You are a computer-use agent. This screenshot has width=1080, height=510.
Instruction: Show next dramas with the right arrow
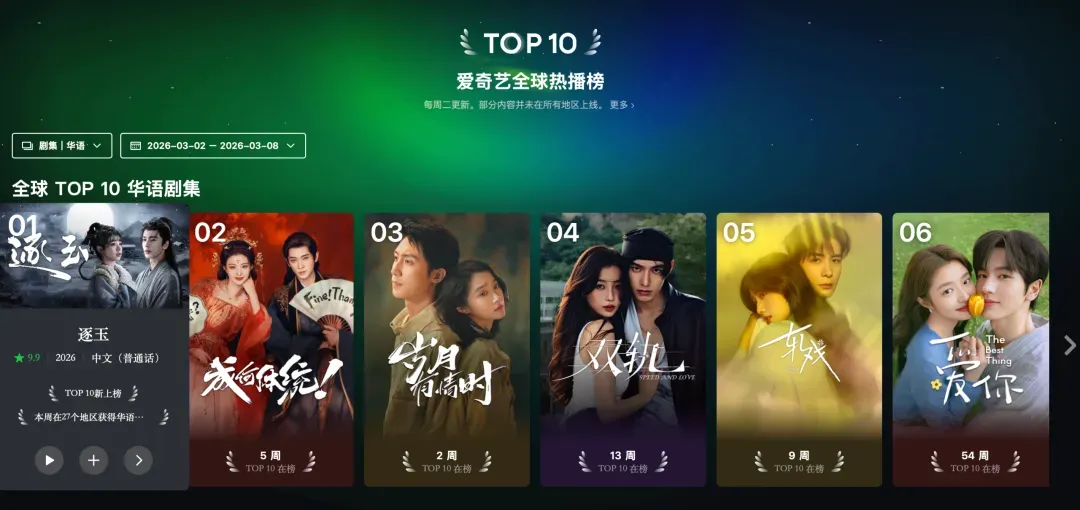(1069, 345)
